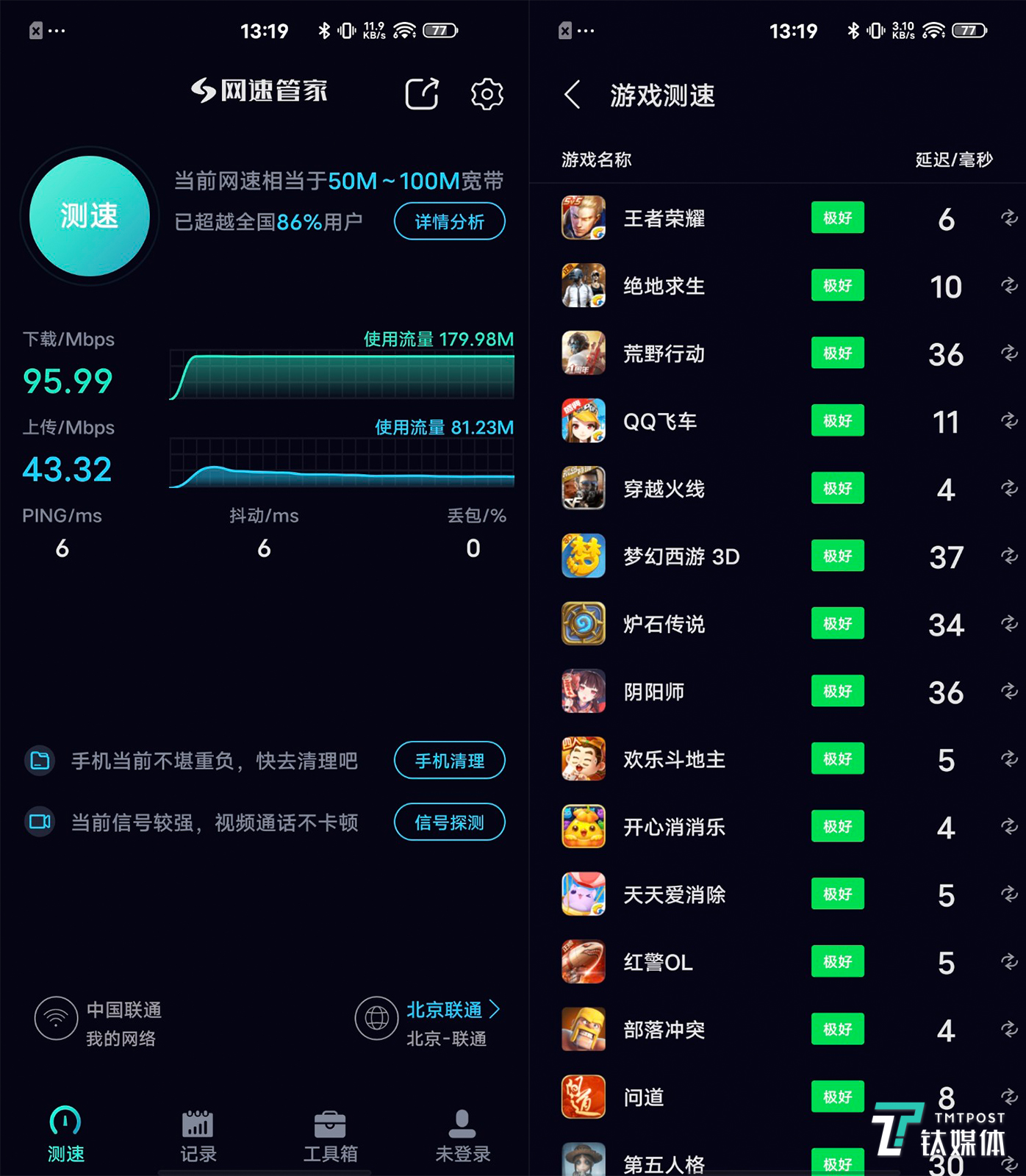This screenshot has height=1176, width=1026.
Task: Tap the 手机清理 phone cleanup button
Action: coord(449,761)
